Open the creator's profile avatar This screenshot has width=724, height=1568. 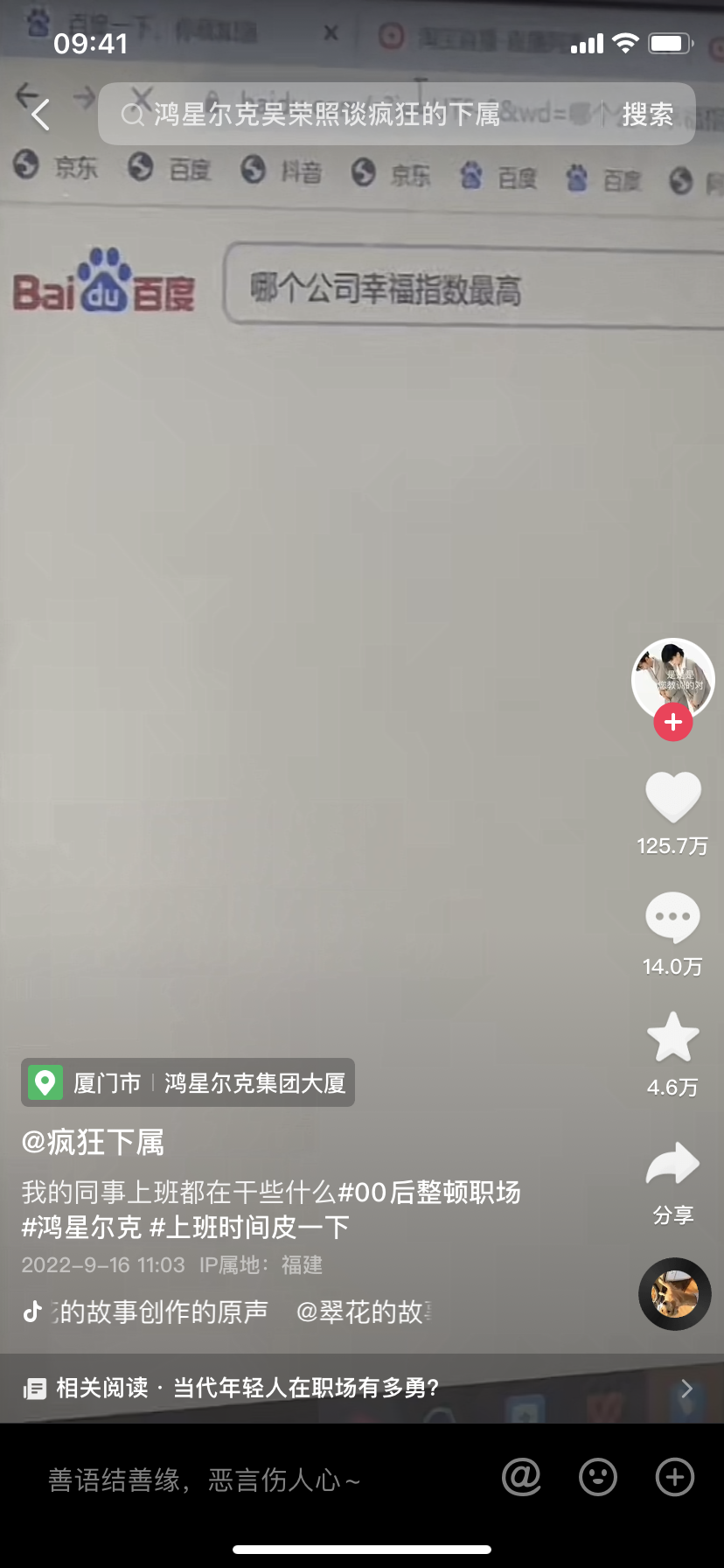pos(672,679)
